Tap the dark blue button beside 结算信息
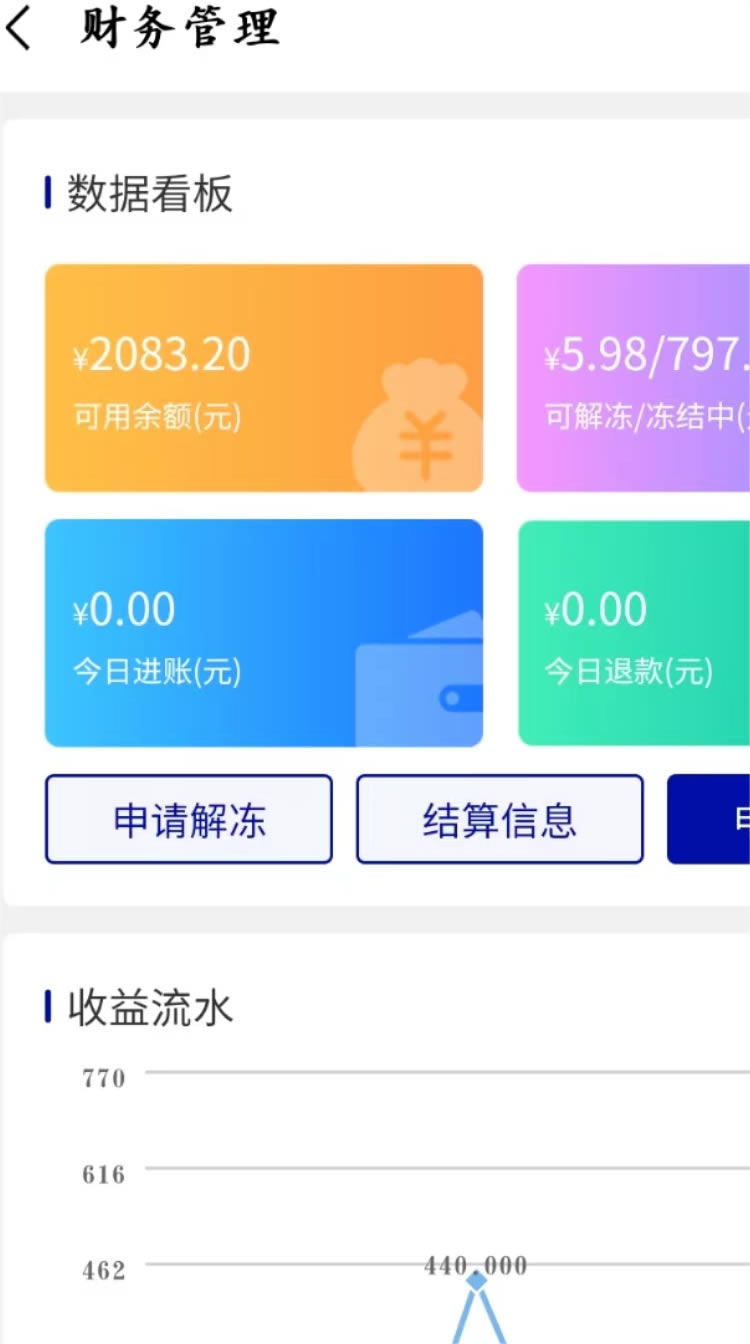 coord(709,819)
